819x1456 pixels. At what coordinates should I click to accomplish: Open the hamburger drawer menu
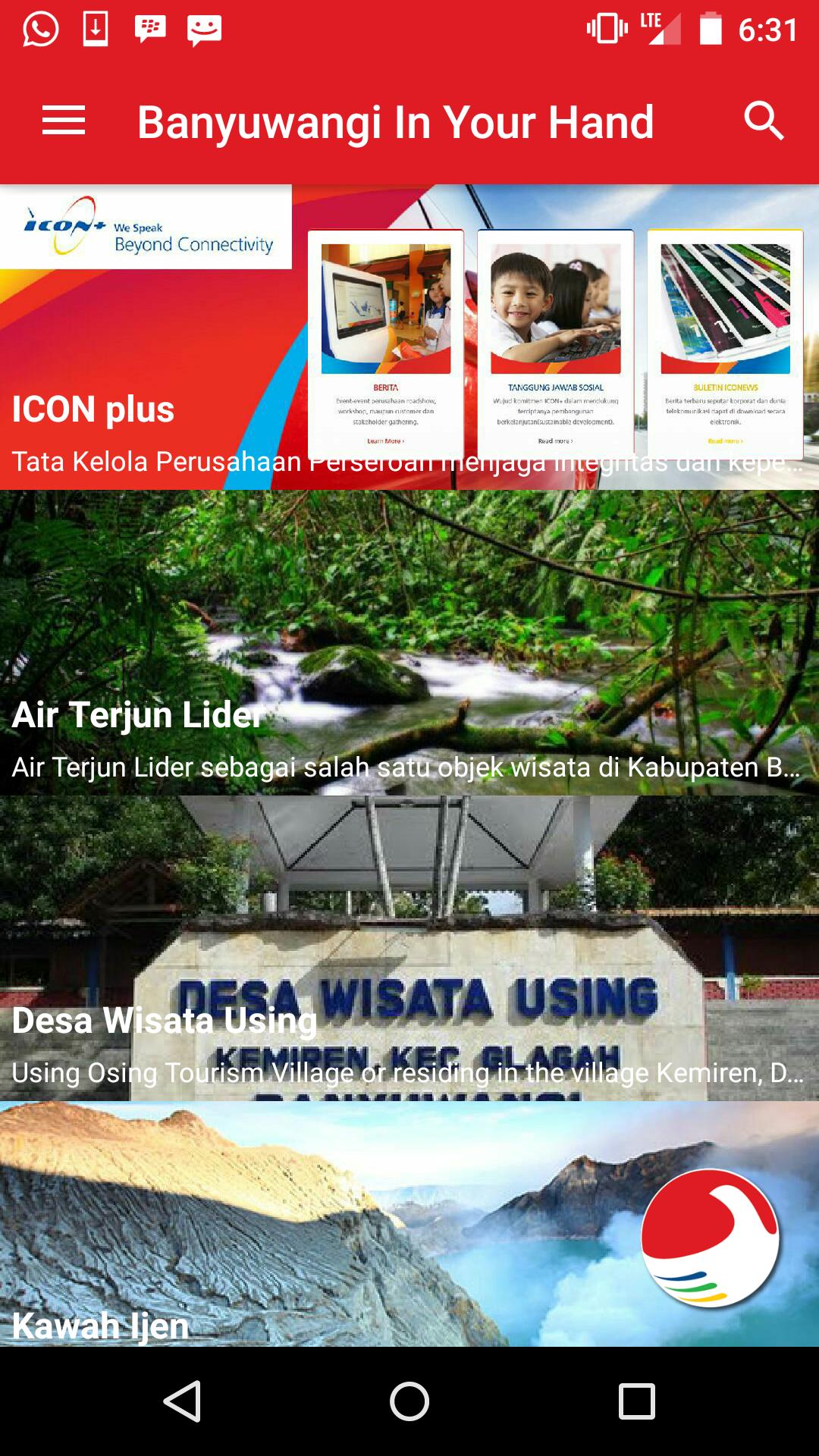coord(64,121)
